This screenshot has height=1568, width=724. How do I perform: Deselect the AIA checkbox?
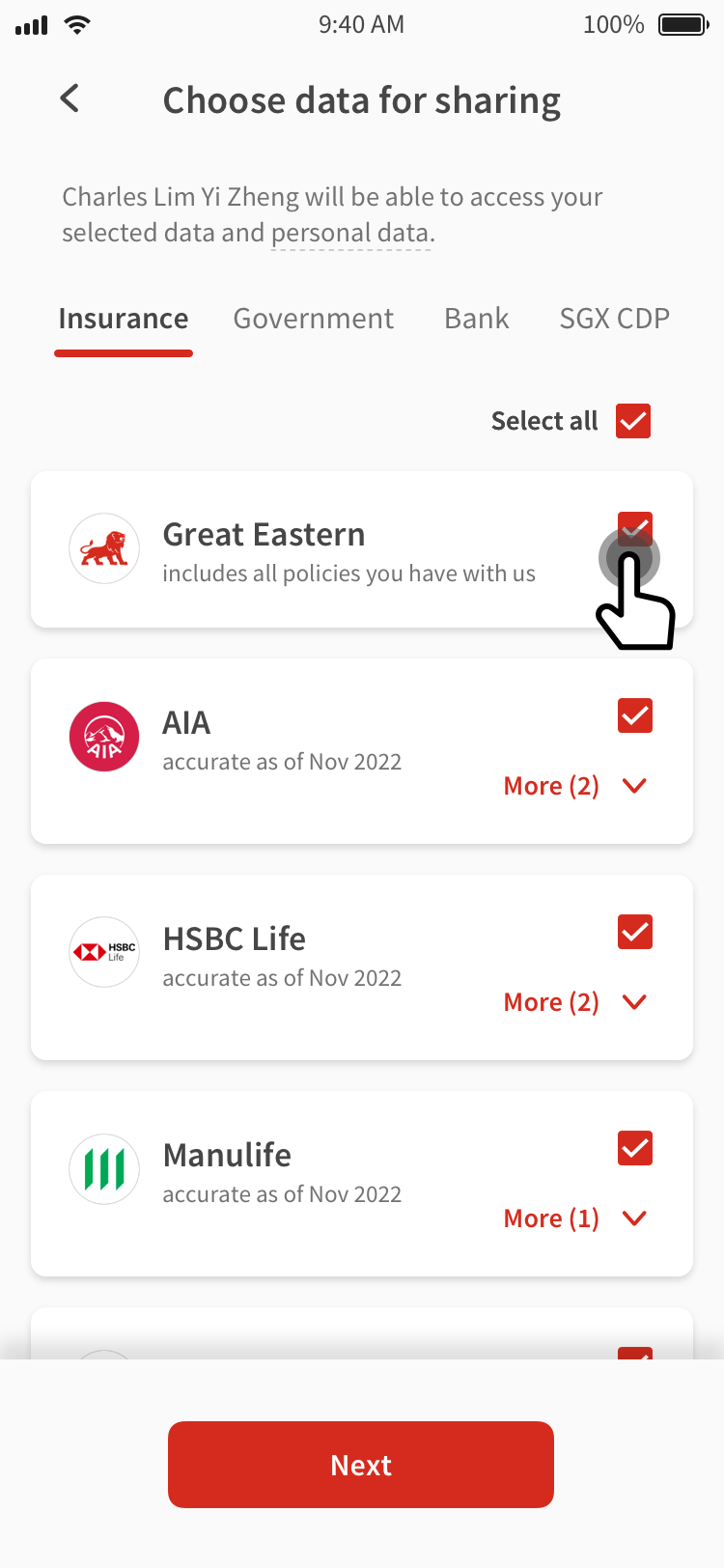click(635, 715)
